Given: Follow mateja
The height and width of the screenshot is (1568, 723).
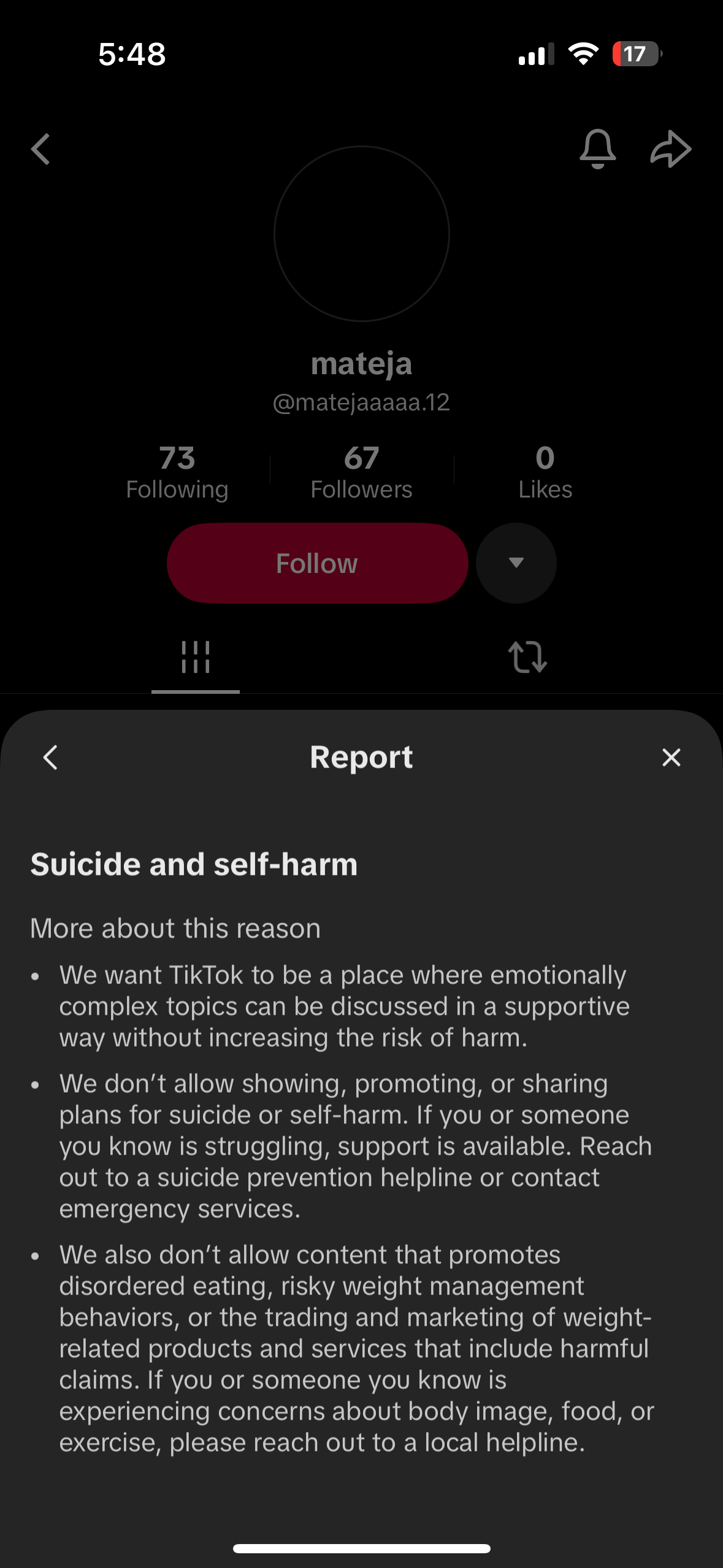Looking at the screenshot, I should pos(317,563).
